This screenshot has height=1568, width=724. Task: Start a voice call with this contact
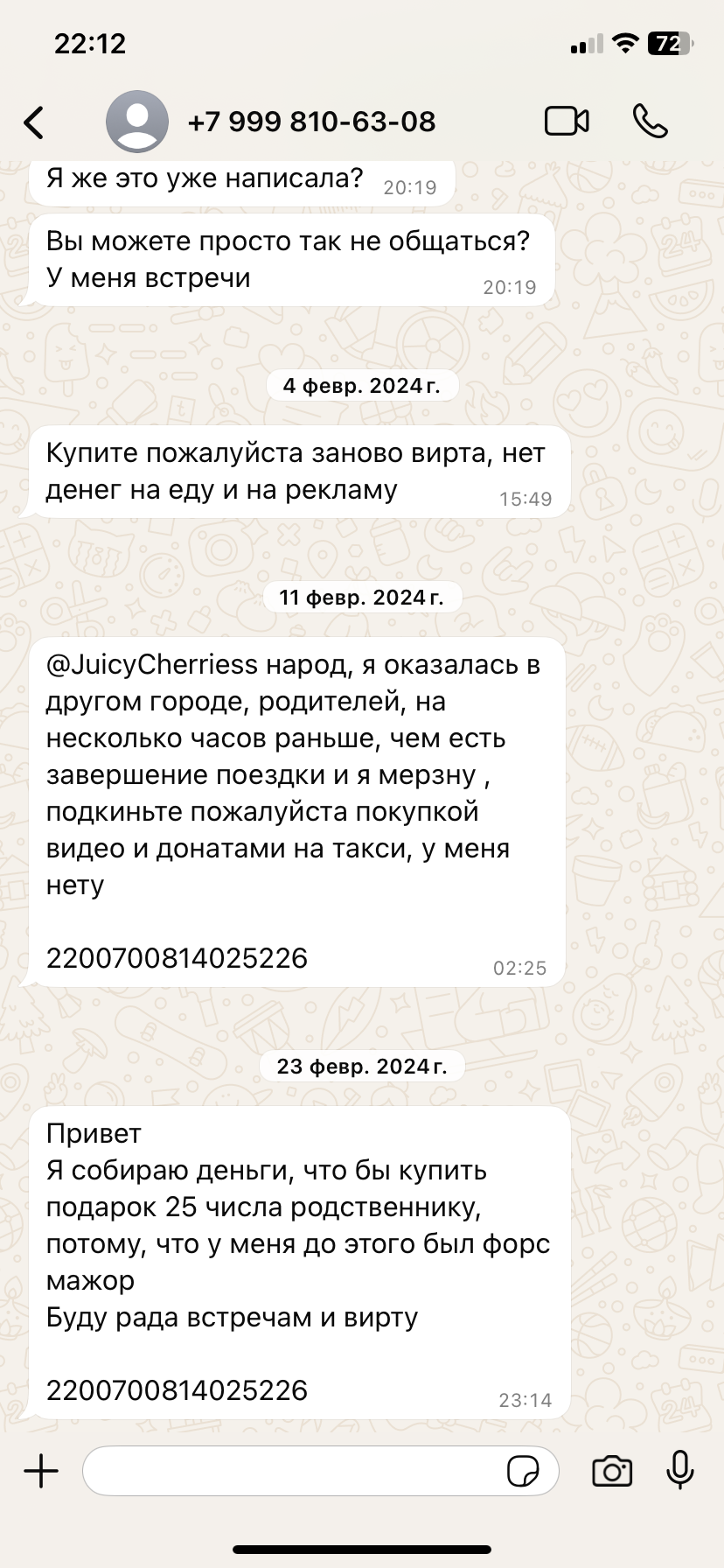(x=650, y=122)
